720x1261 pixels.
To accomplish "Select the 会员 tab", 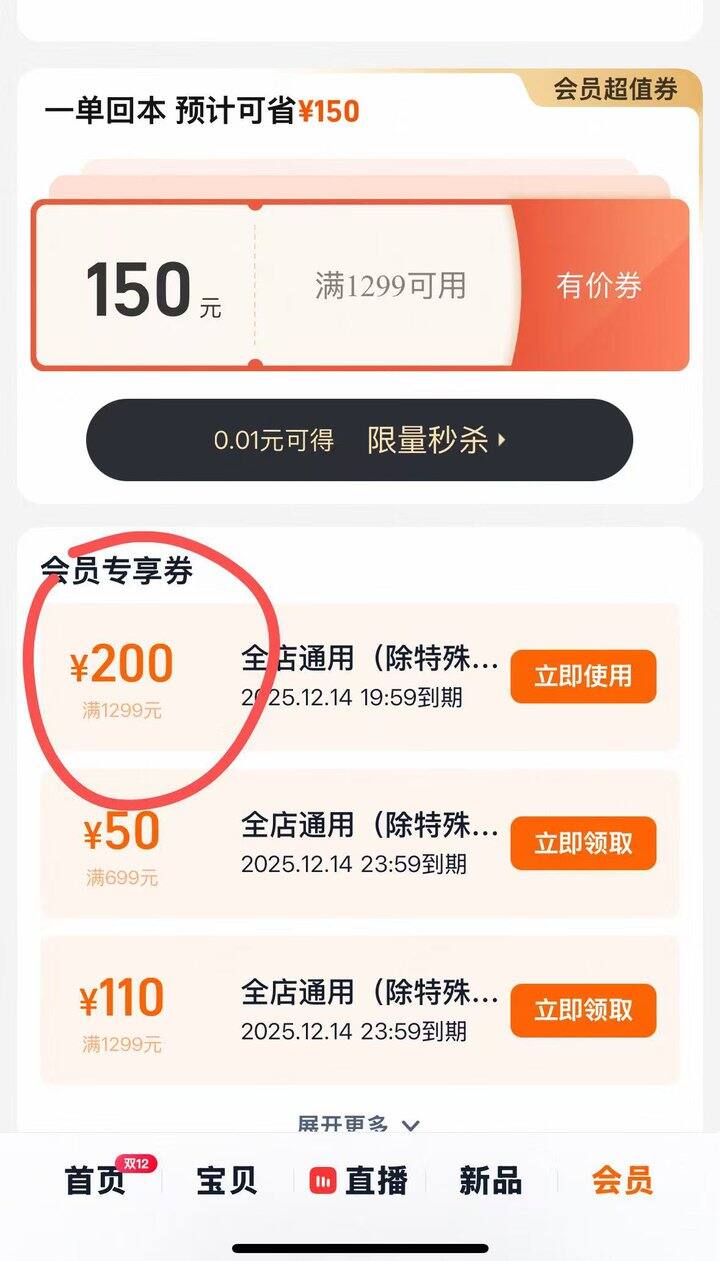I will tap(622, 1180).
